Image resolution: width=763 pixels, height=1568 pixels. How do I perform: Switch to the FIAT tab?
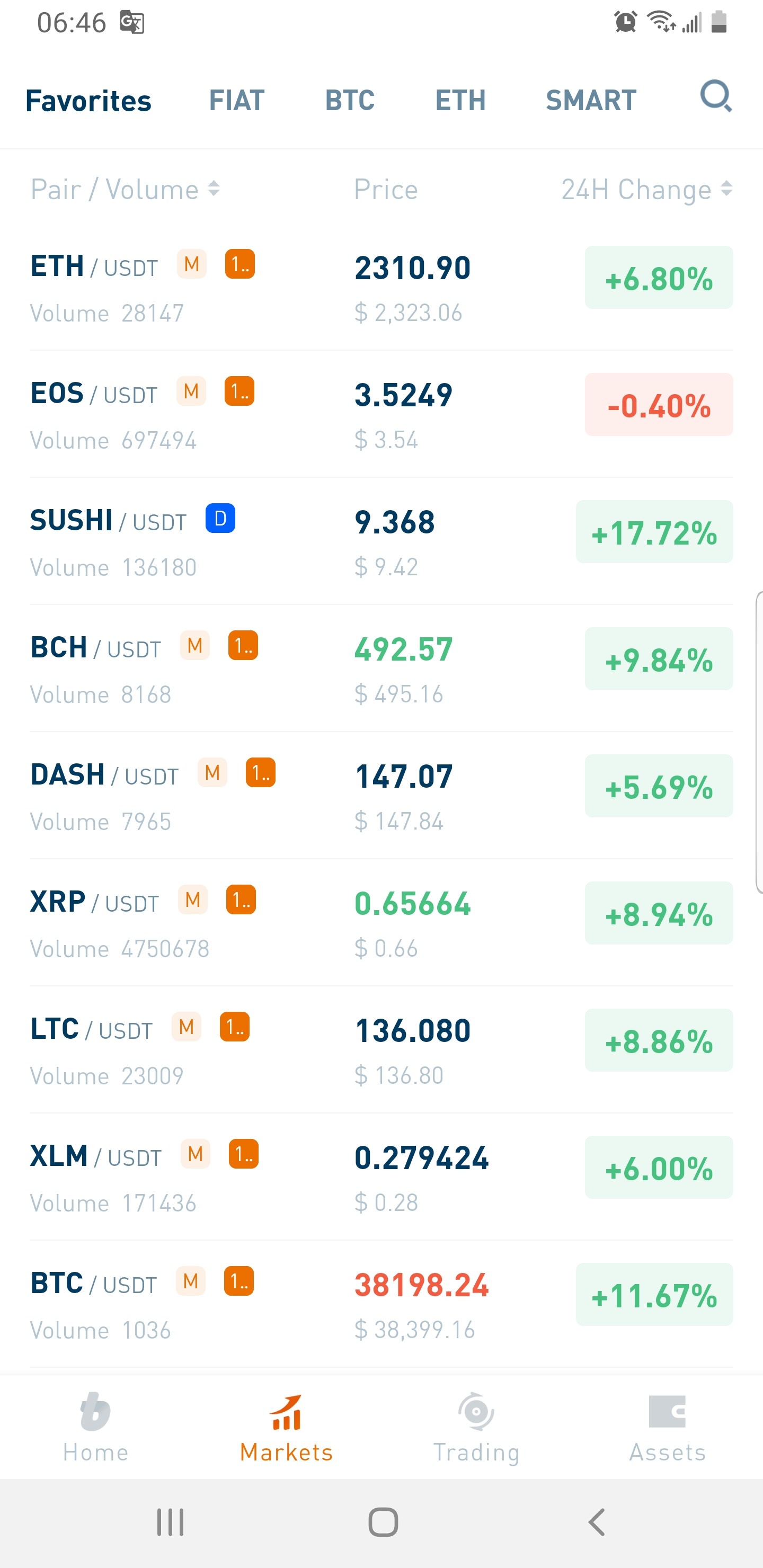pos(237,101)
